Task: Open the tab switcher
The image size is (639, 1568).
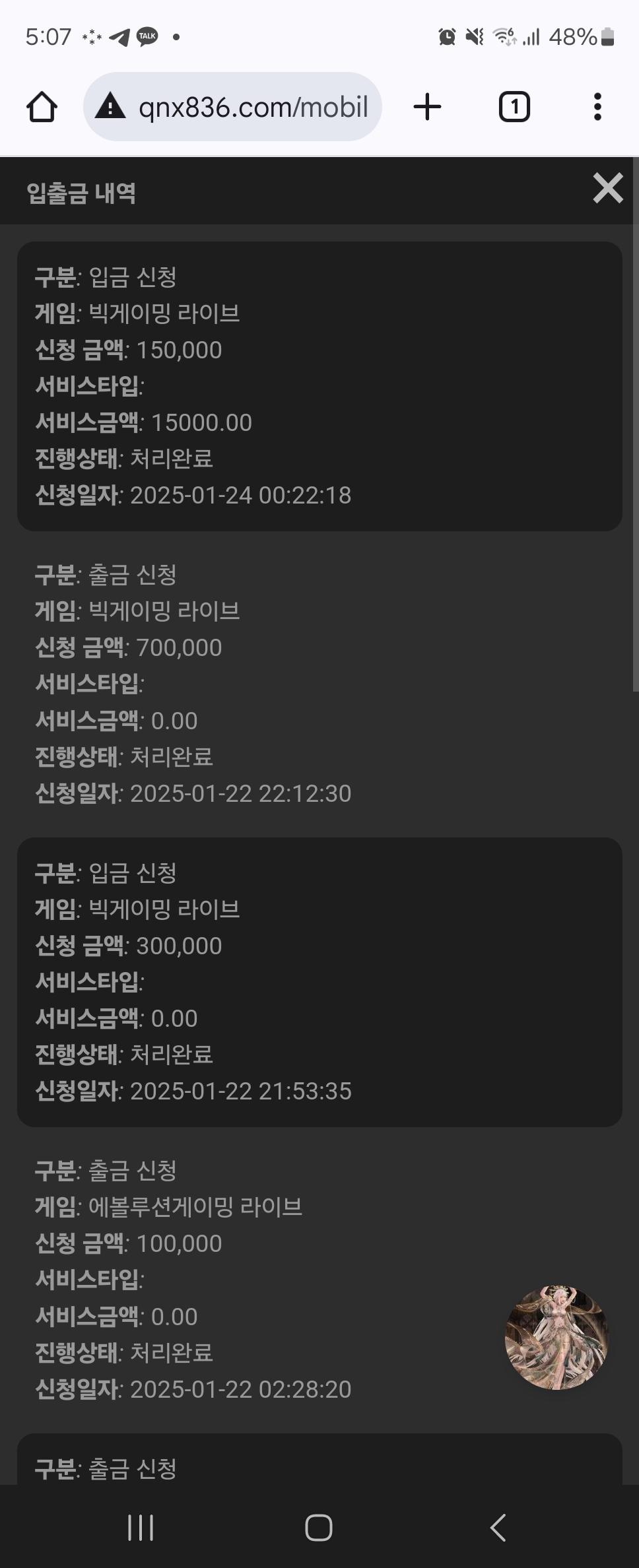Action: click(x=514, y=107)
